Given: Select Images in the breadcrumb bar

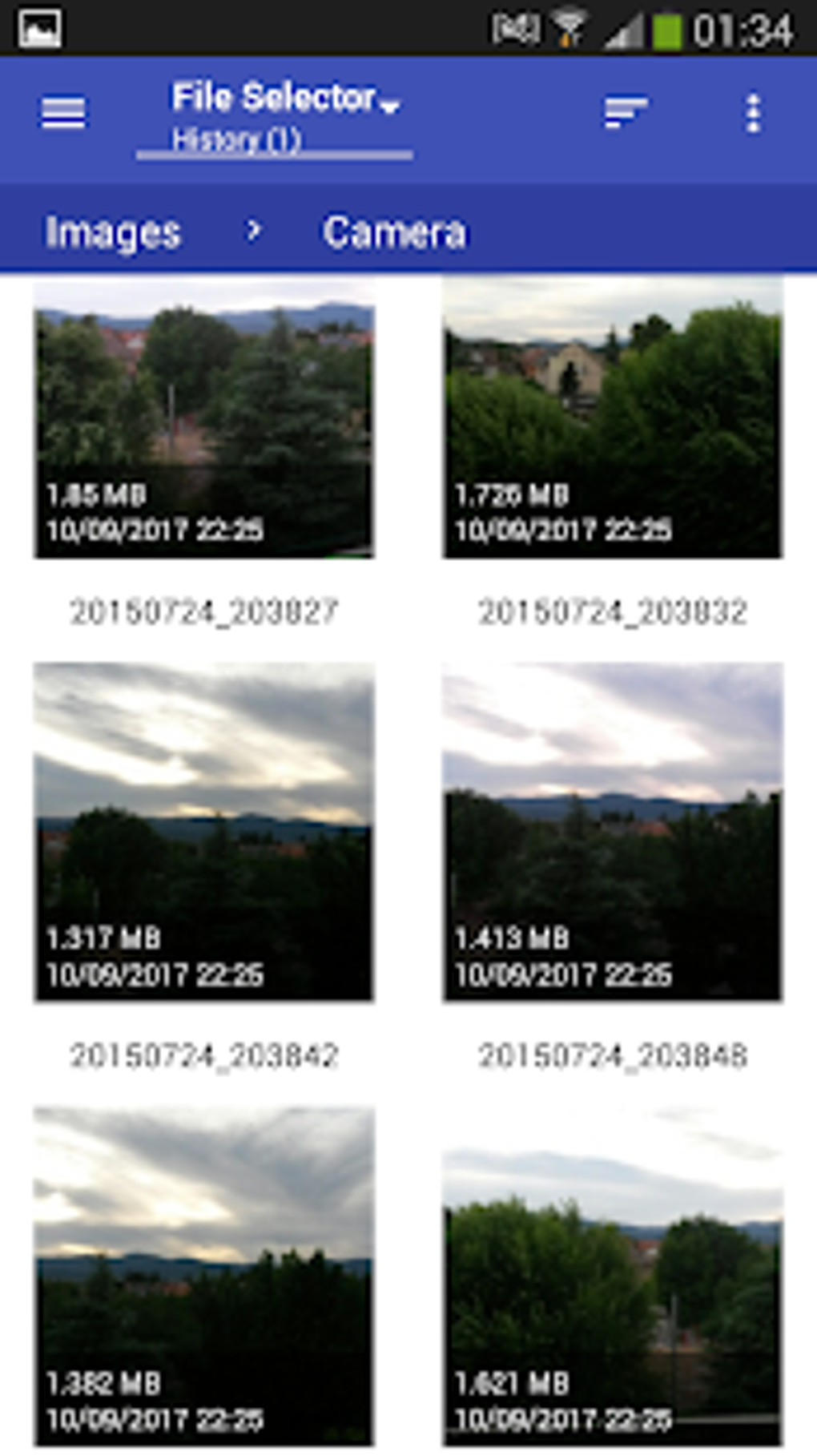Looking at the screenshot, I should point(112,232).
